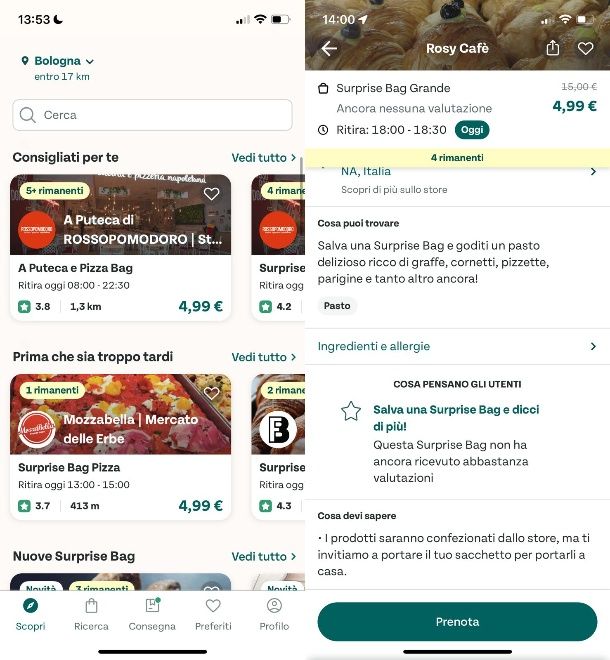610x660 pixels.
Task: Go back from the Rosy Cafè page
Action: [x=329, y=48]
